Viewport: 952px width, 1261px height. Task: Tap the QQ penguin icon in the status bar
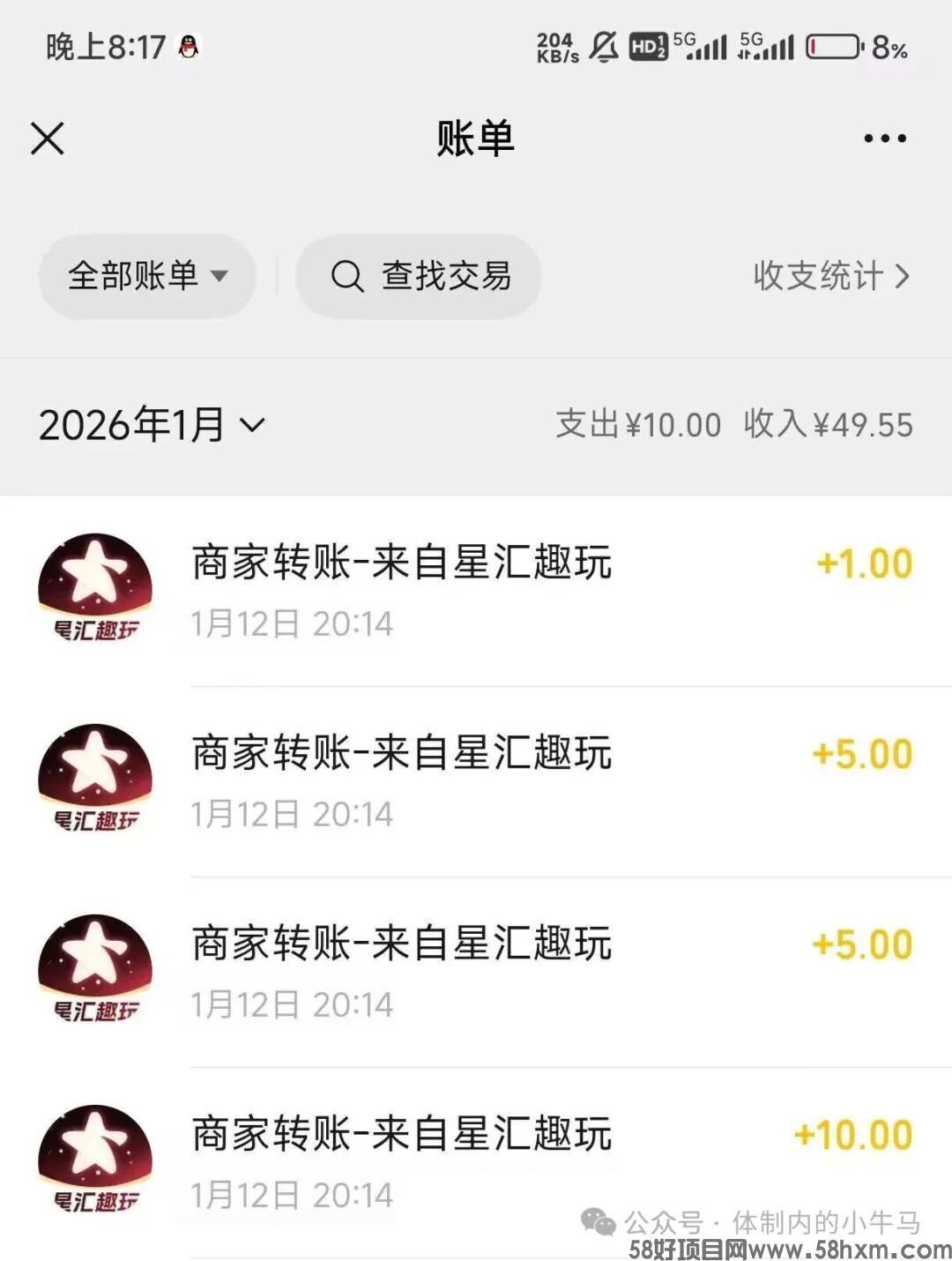point(188,48)
